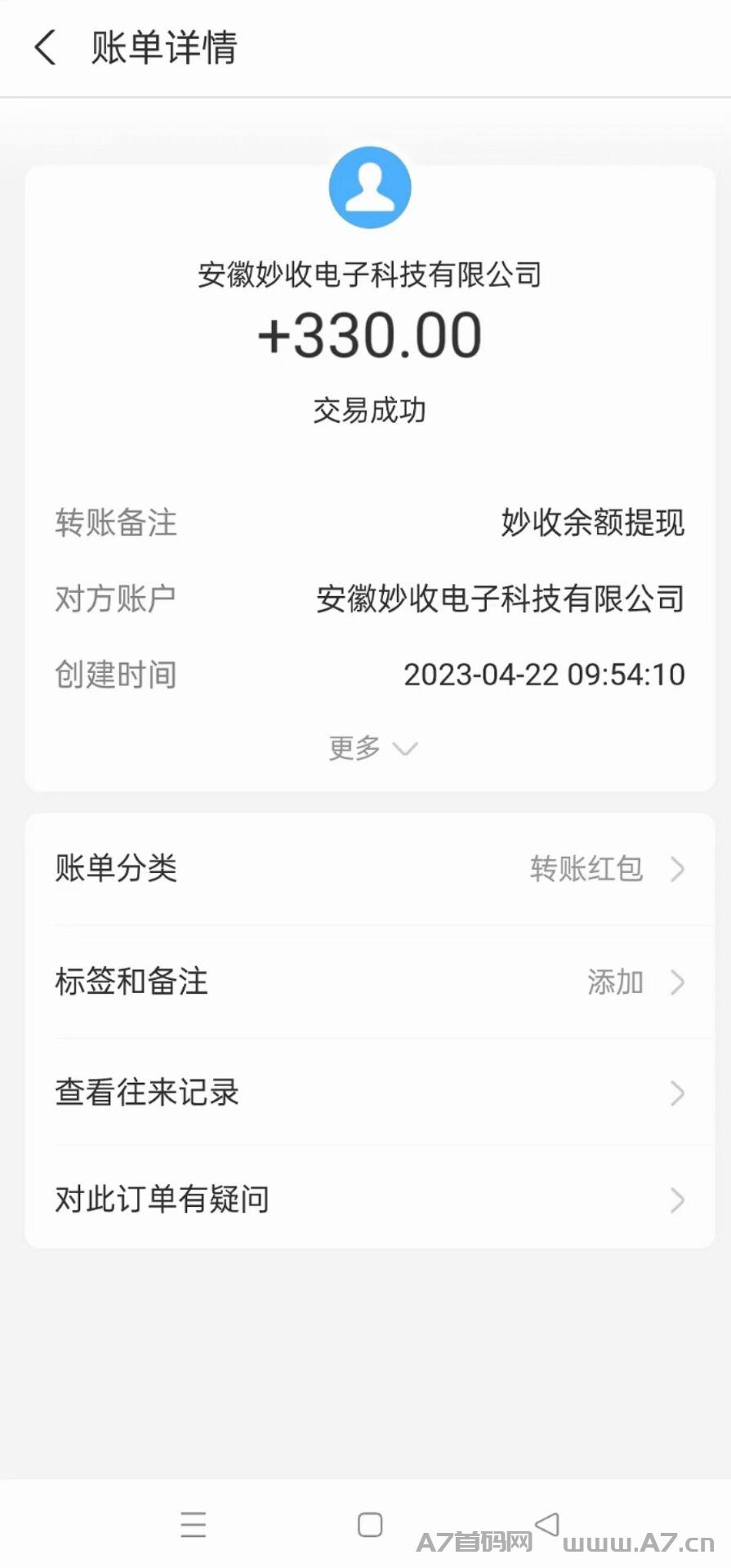Tap the system home button
Screen dimensions: 731x1568
click(x=370, y=1524)
